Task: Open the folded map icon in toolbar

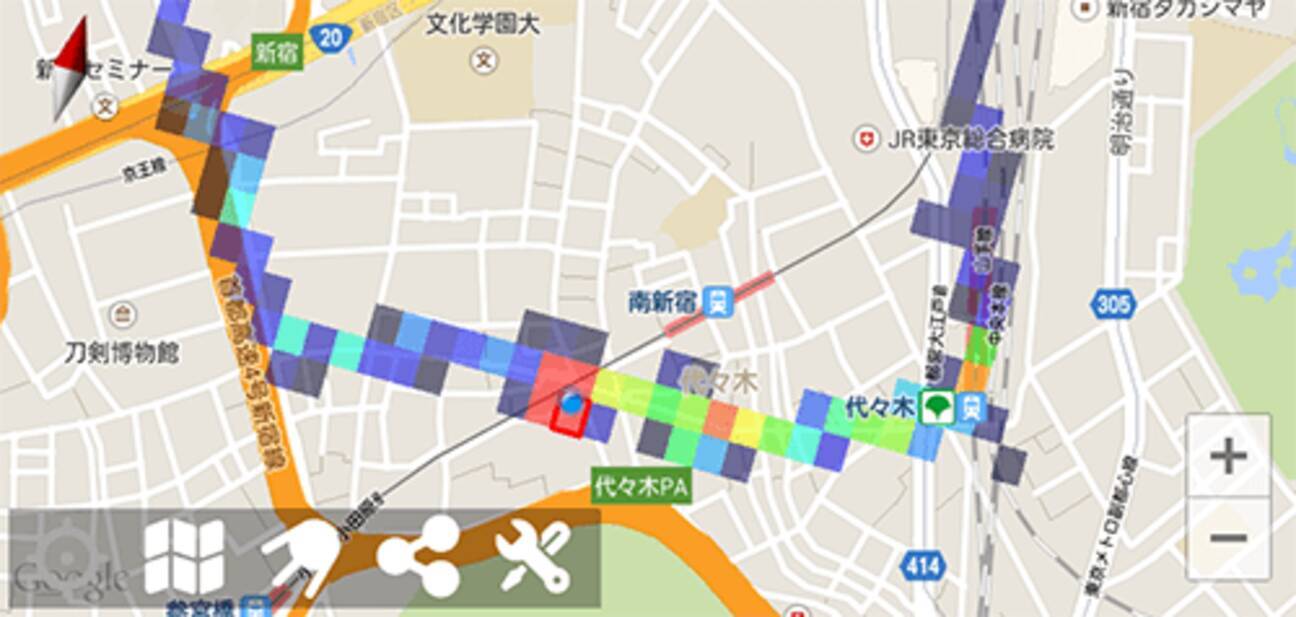Action: (184, 557)
